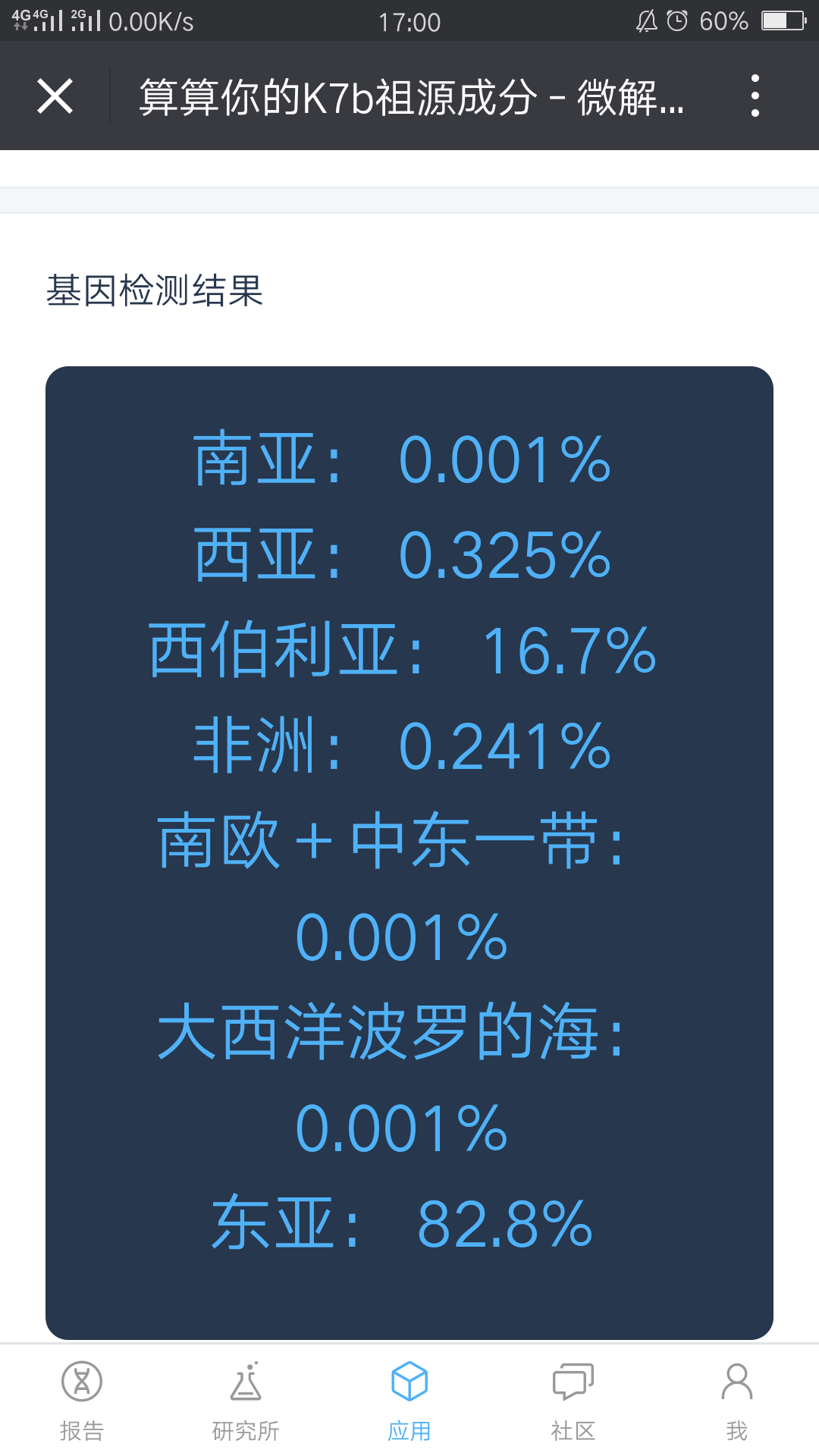
Task: Select the 应用 tab
Action: [x=409, y=1401]
